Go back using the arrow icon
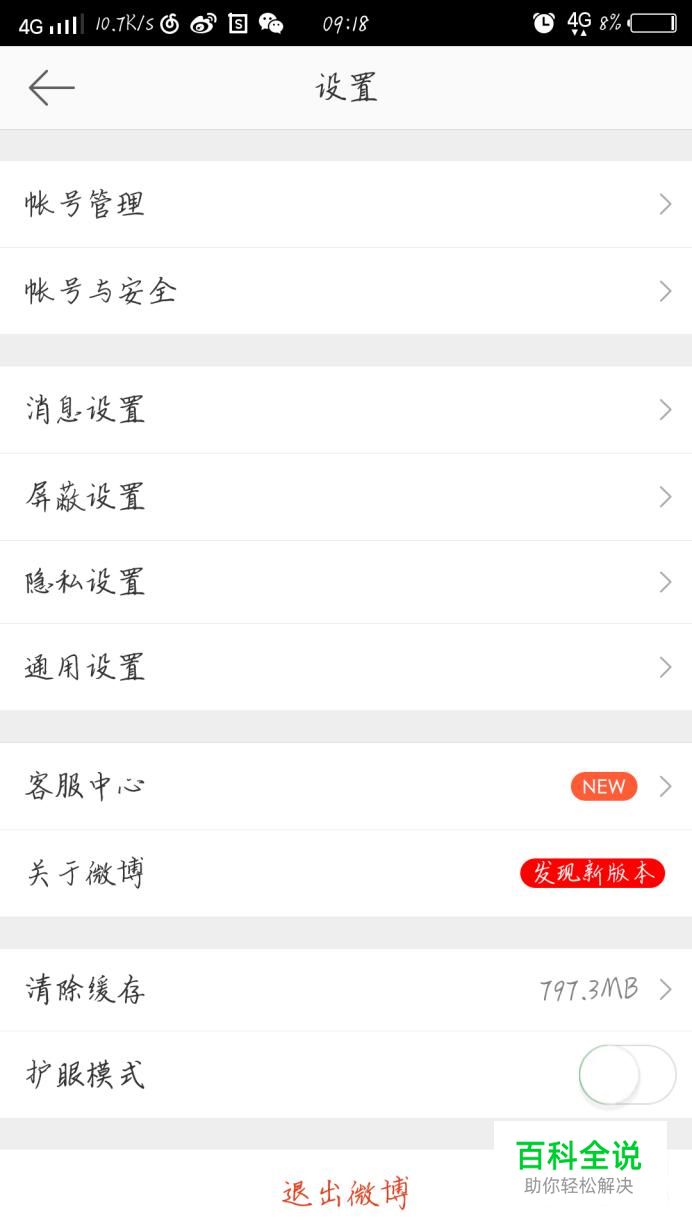This screenshot has height=1230, width=692. [x=52, y=88]
